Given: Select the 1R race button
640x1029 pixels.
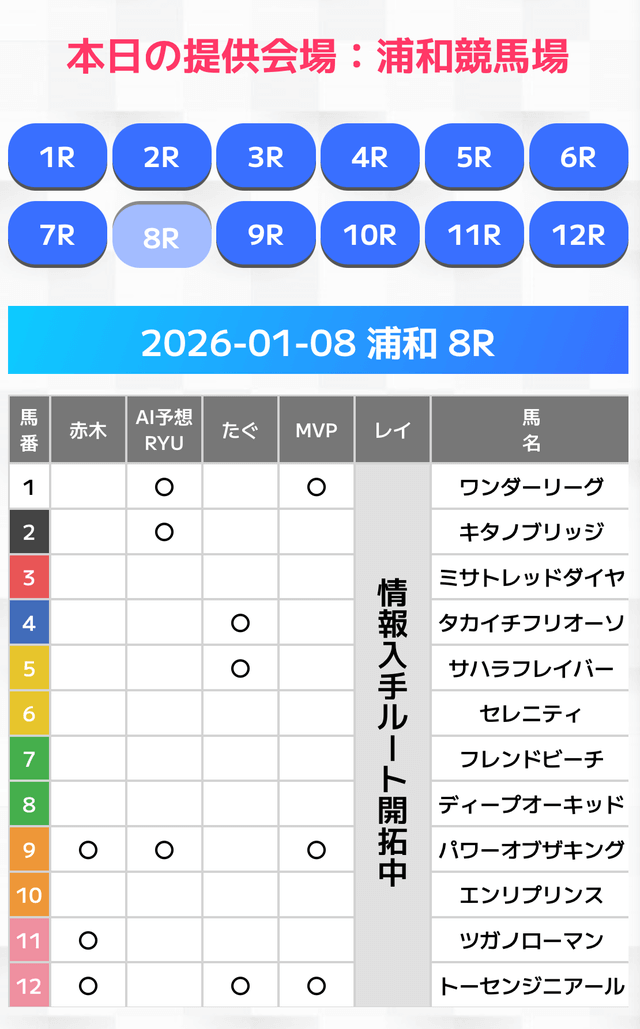Looking at the screenshot, I should 57,157.
